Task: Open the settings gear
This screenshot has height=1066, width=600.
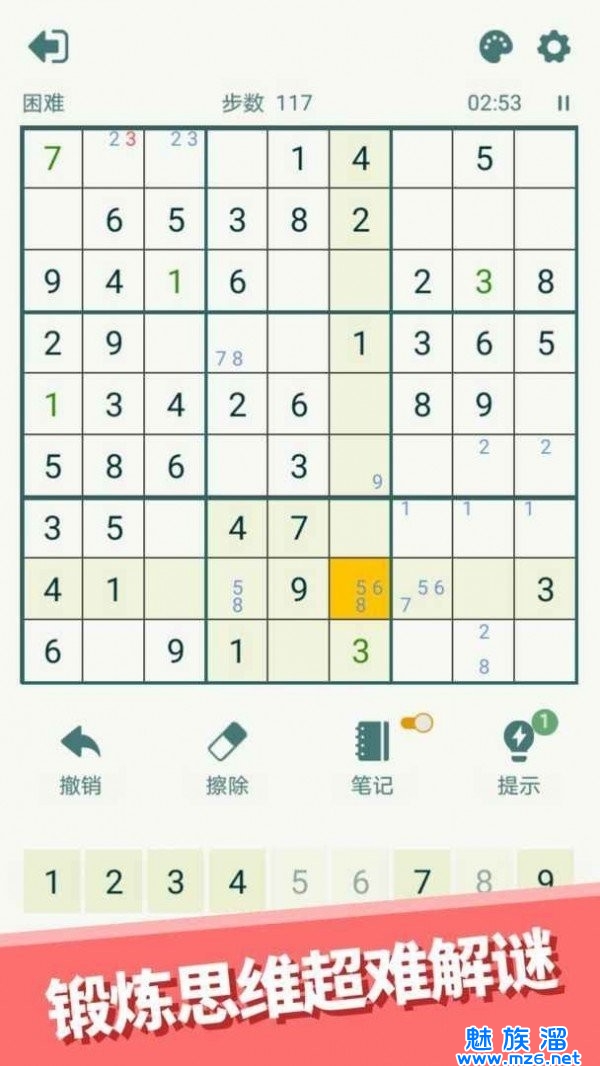Action: click(x=553, y=47)
